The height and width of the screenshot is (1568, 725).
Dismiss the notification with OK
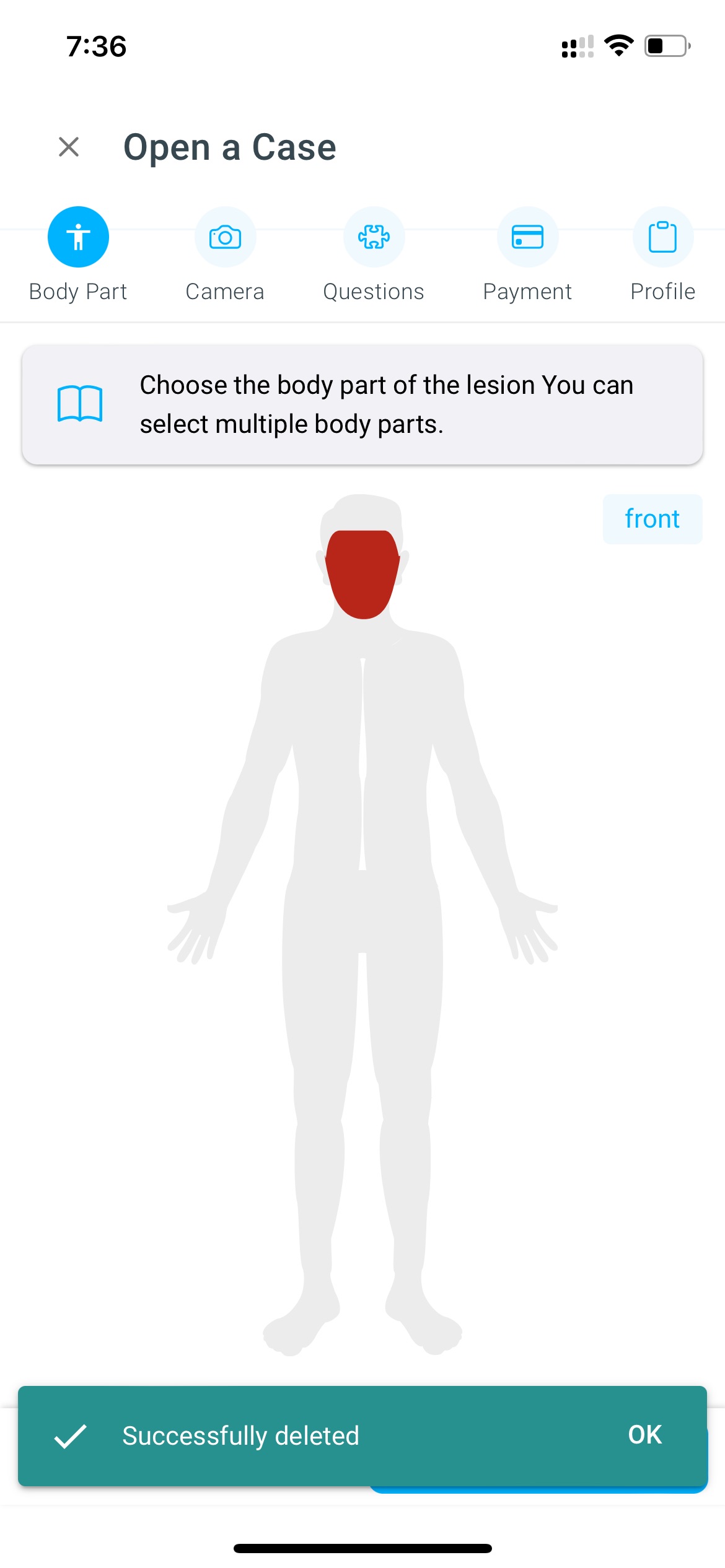click(644, 1435)
